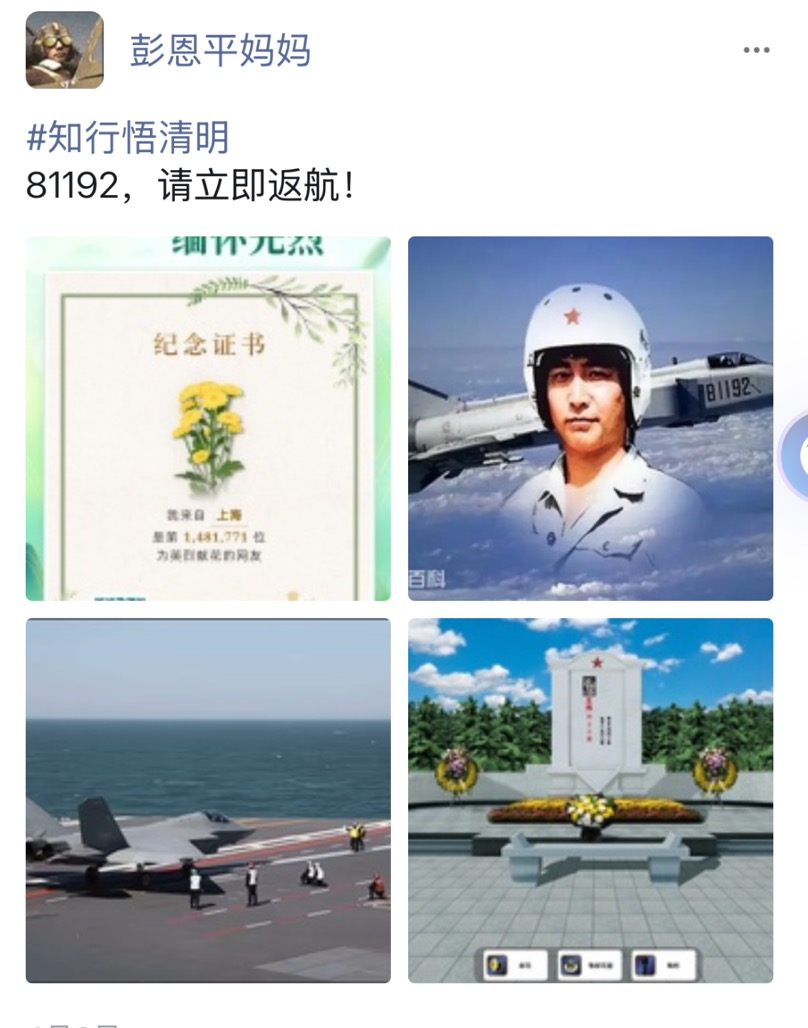Image resolution: width=808 pixels, height=1028 pixels.
Task: Tap the floating bubble at screen edge
Action: tap(797, 457)
